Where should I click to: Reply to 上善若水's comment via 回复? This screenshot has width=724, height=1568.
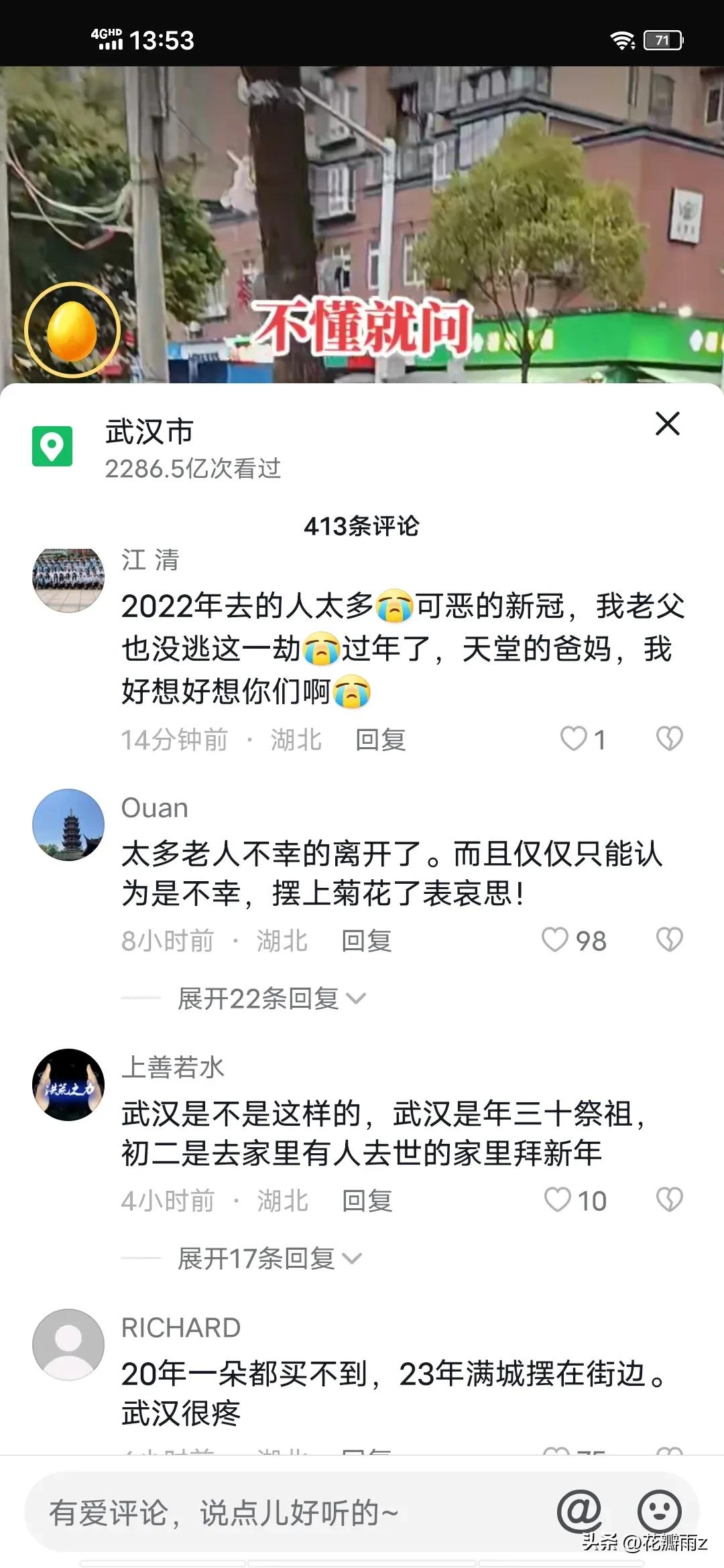tap(369, 1201)
